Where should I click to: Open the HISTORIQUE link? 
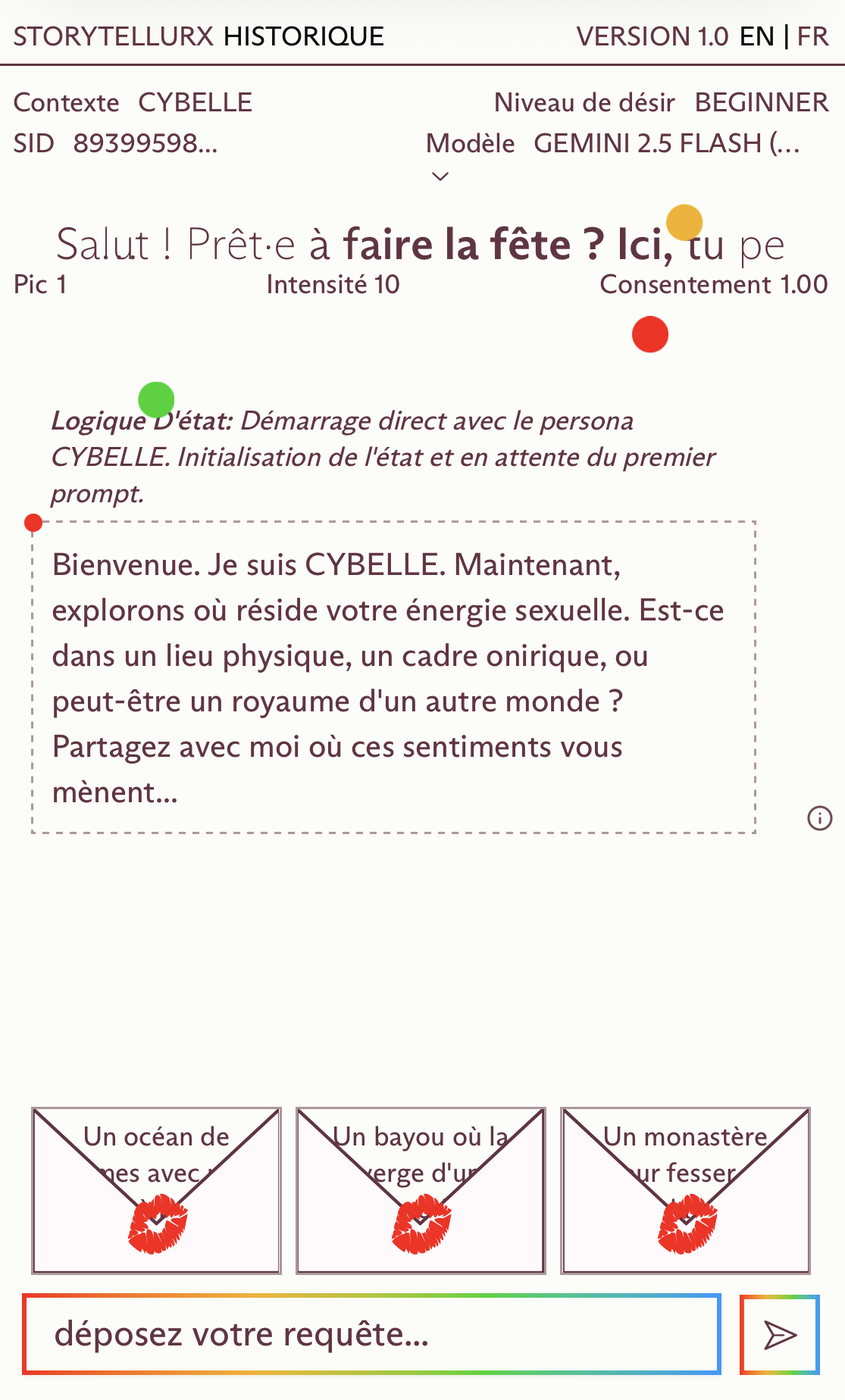pyautogui.click(x=304, y=36)
